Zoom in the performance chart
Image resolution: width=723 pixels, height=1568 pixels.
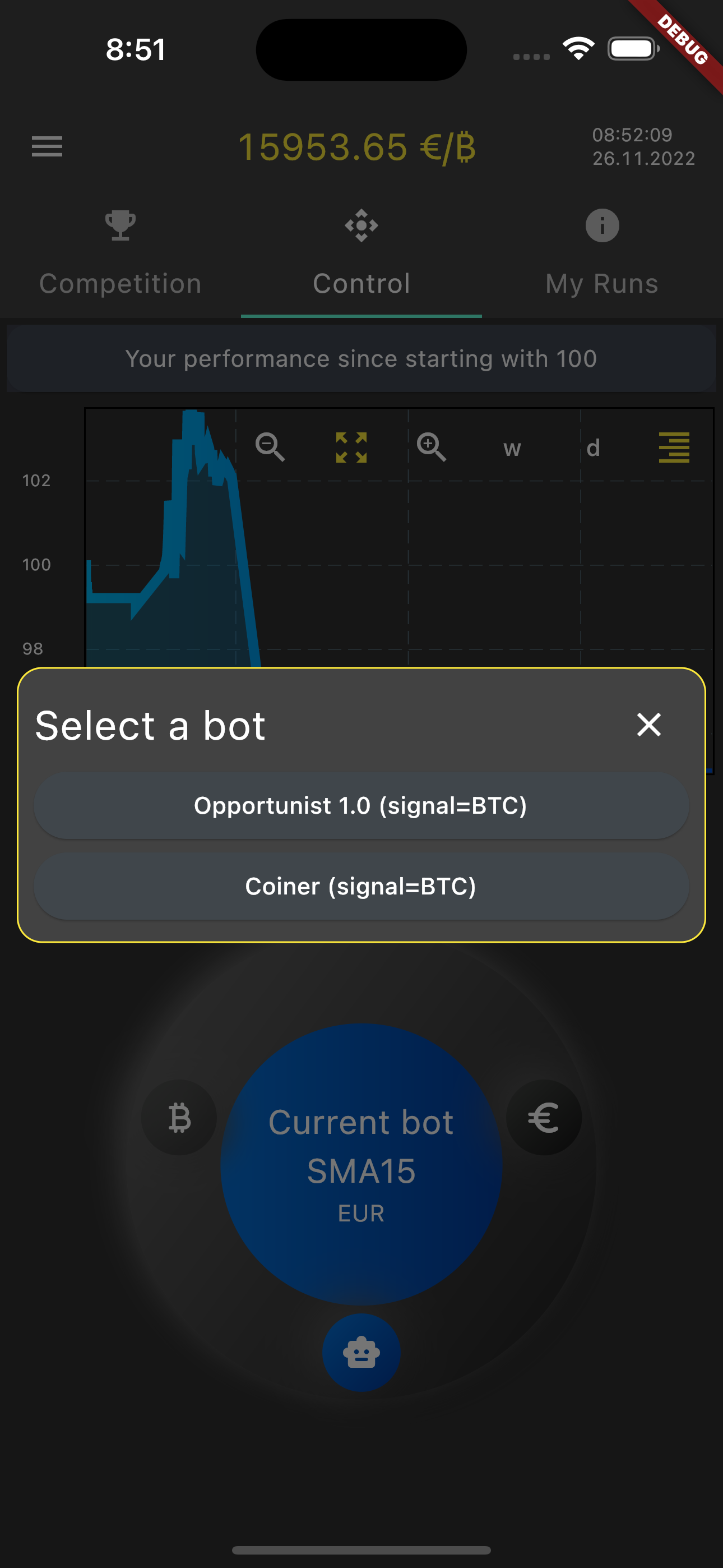pyautogui.click(x=432, y=448)
